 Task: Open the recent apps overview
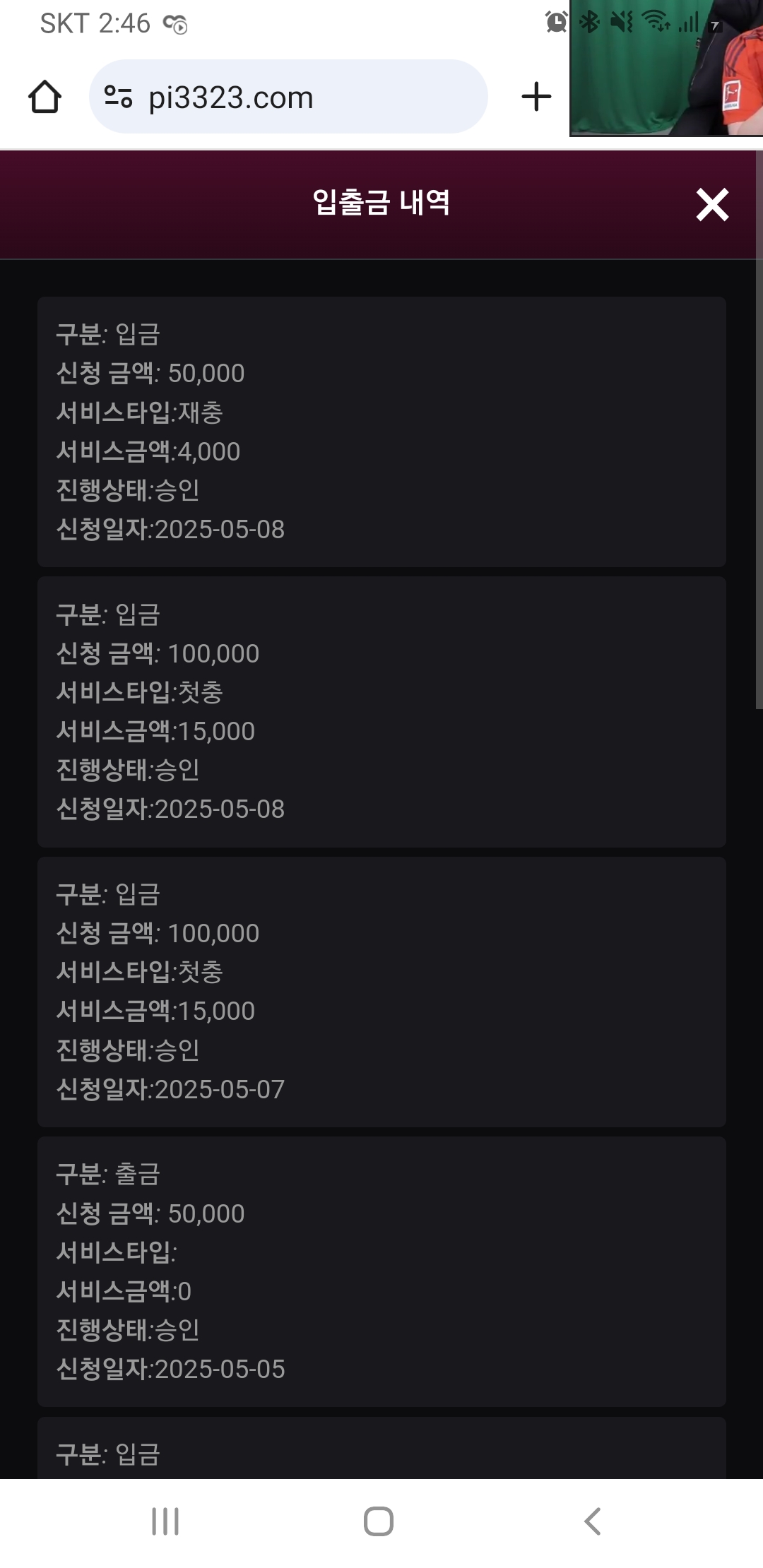(x=165, y=1521)
